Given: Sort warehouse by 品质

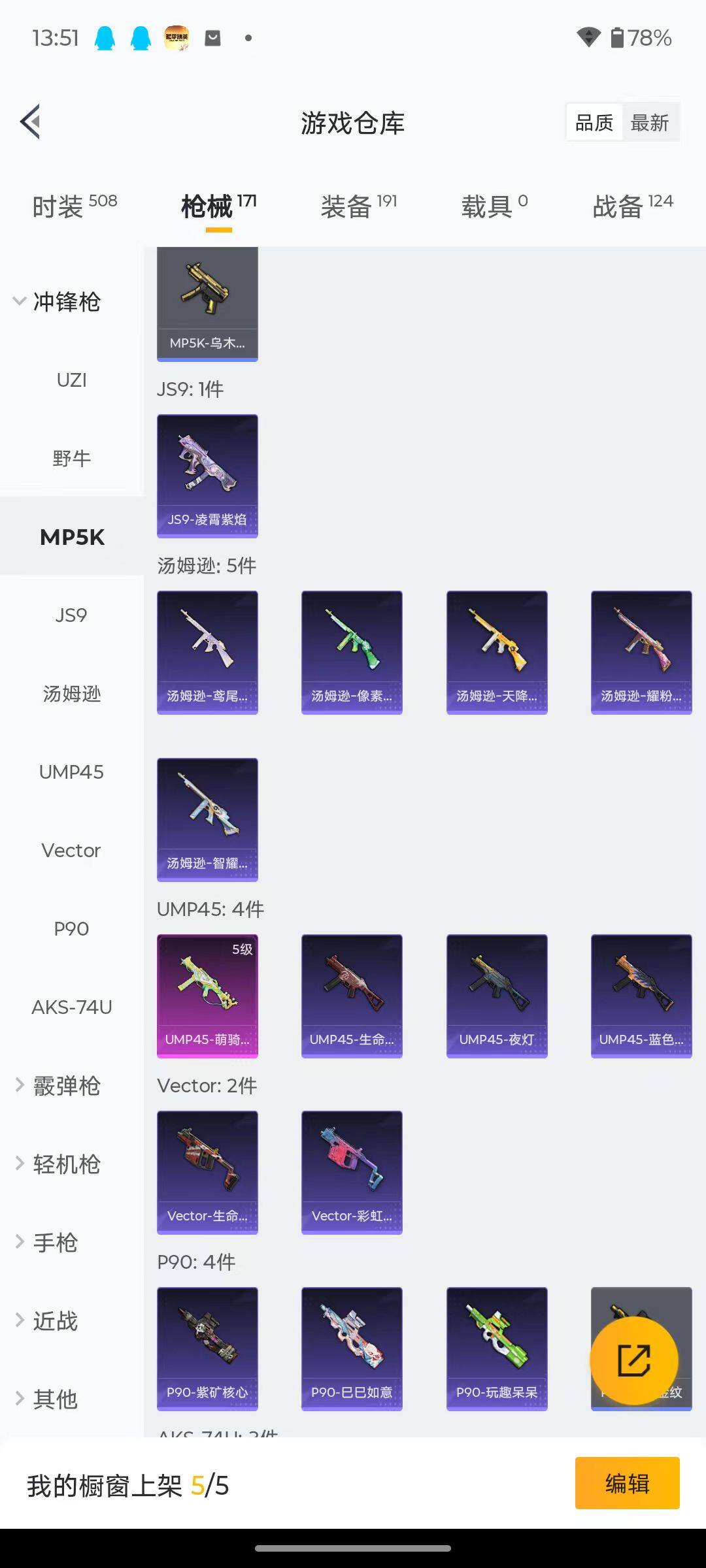Looking at the screenshot, I should (x=594, y=122).
